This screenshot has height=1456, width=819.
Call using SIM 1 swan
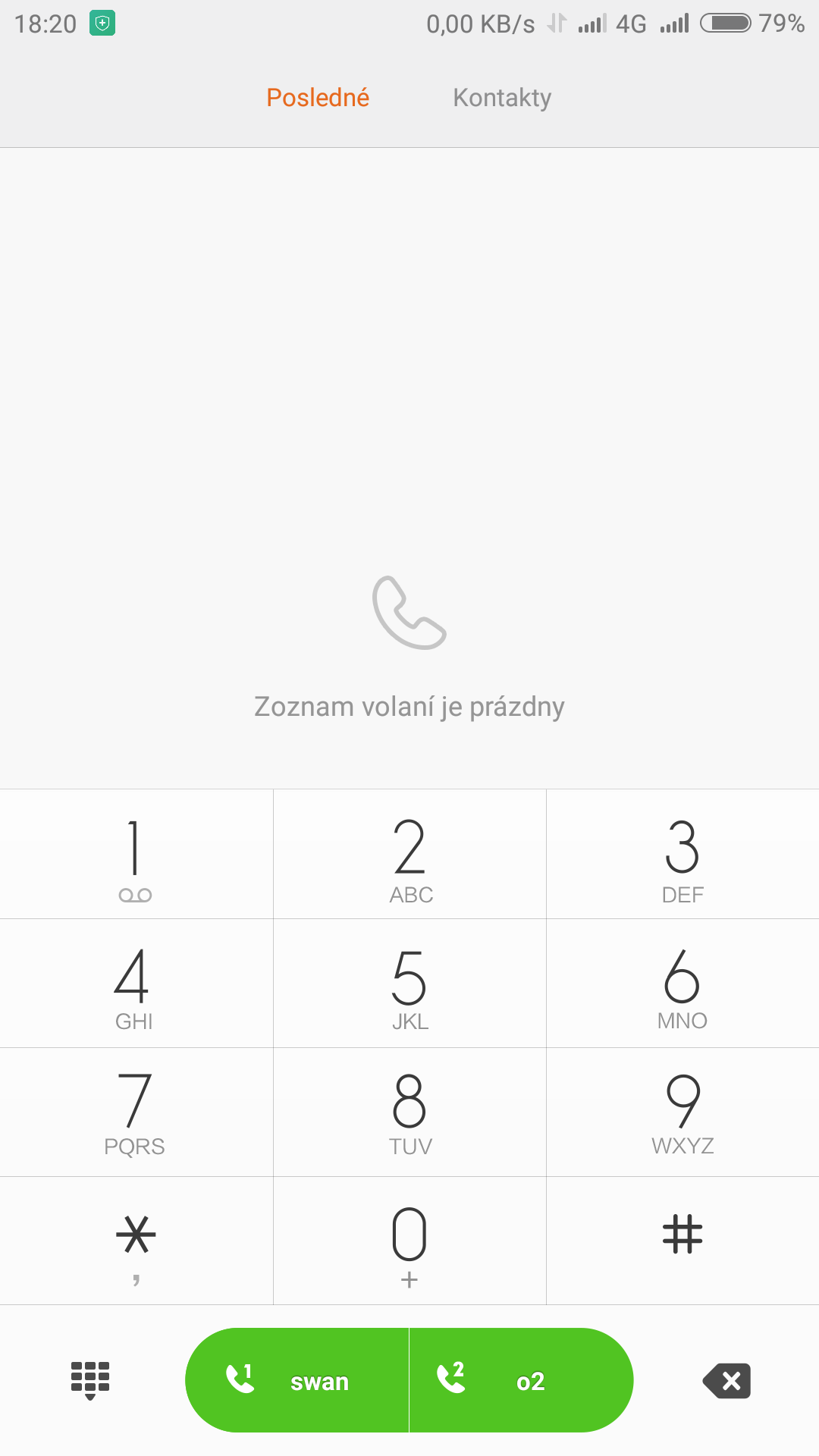pyautogui.click(x=297, y=1380)
